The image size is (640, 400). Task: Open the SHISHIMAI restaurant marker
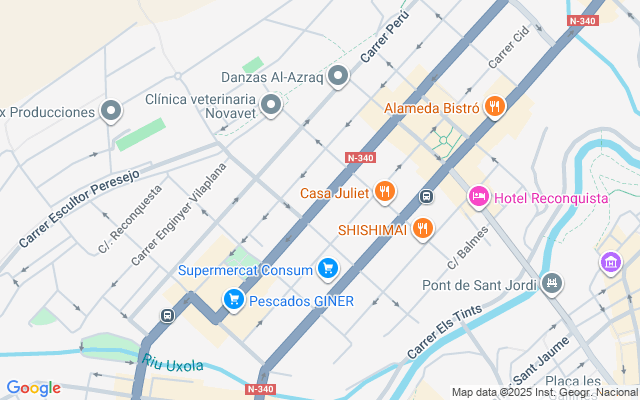pos(423,229)
